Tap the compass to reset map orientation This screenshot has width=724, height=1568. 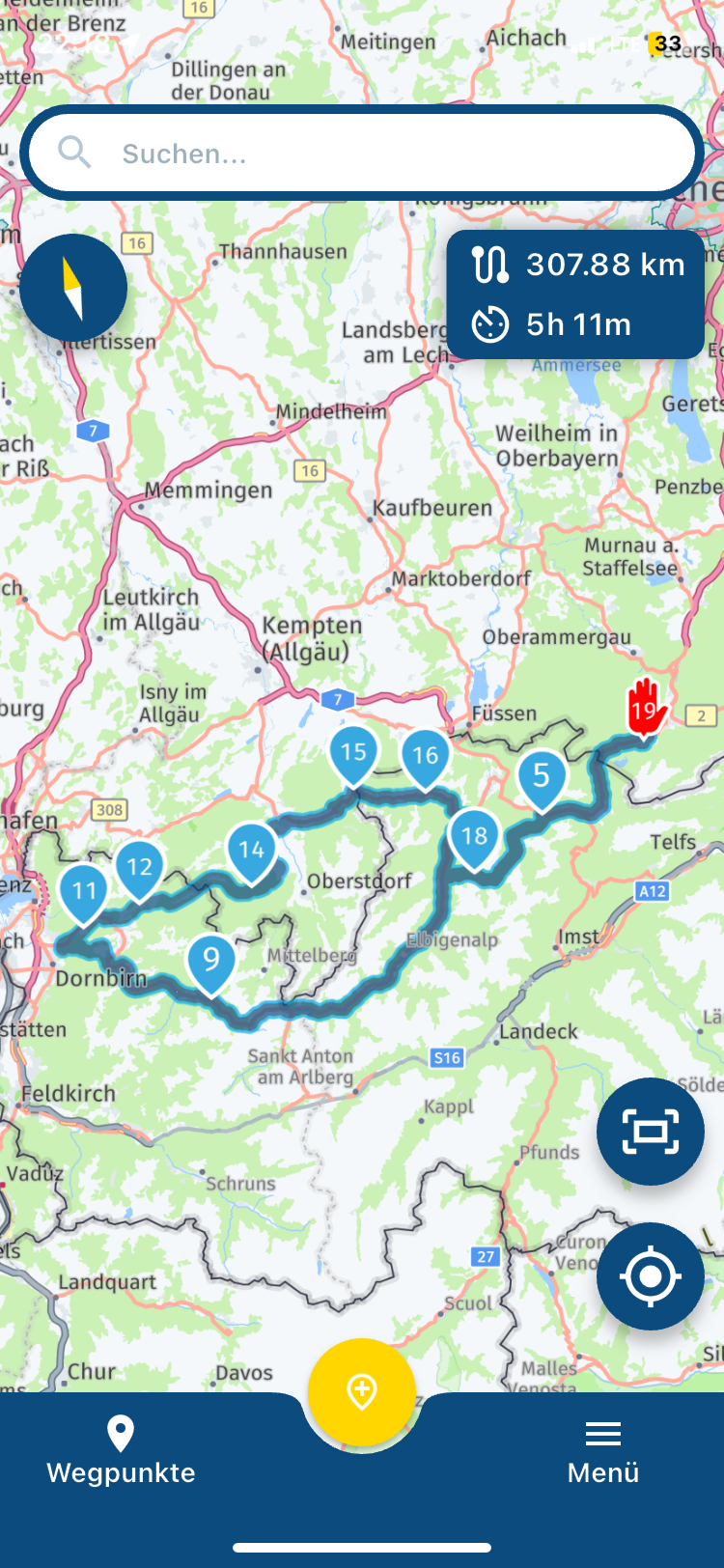click(x=73, y=287)
